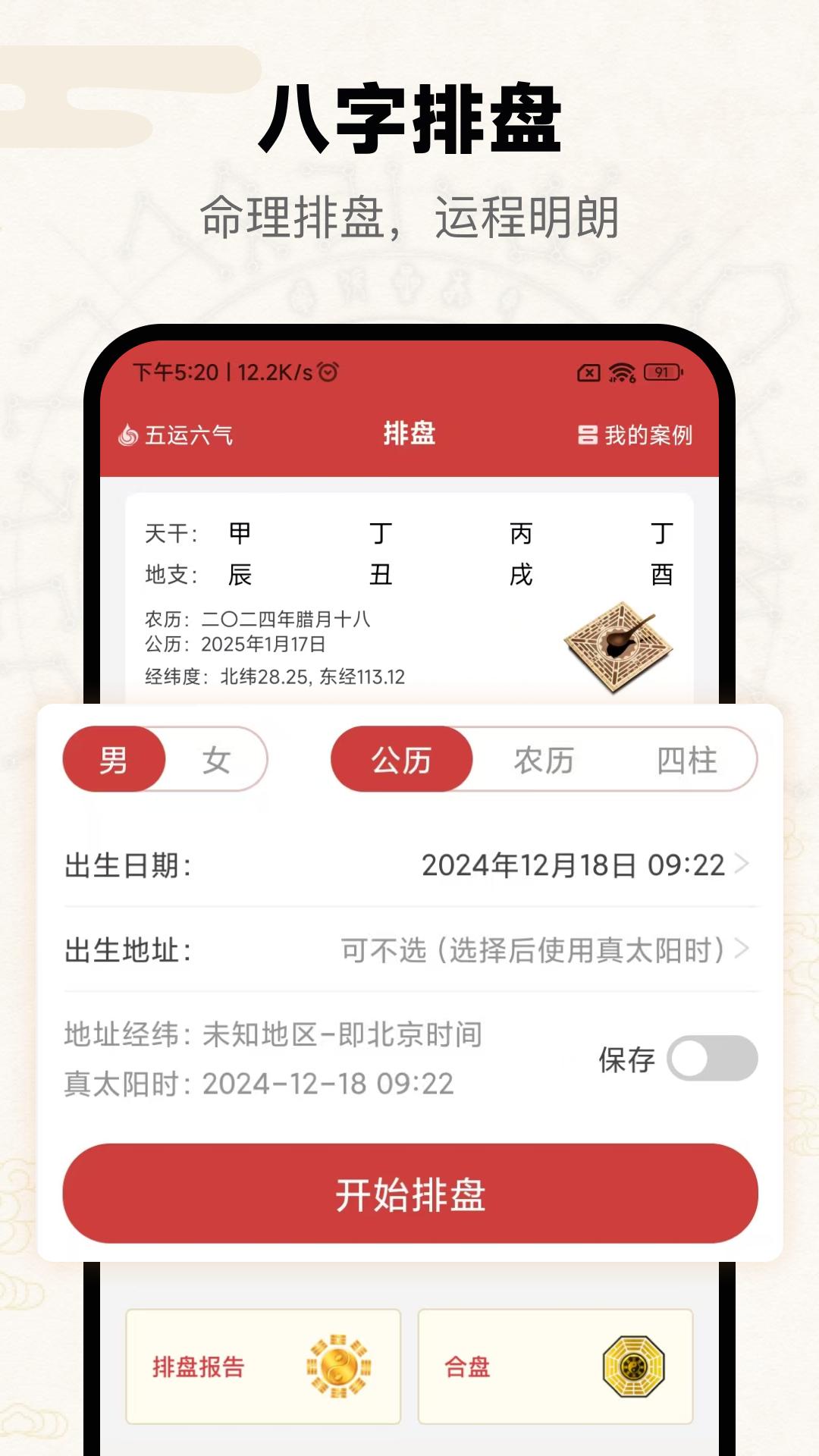Tap the luopan compass image
This screenshot has width=819, height=1456.
coord(619,648)
